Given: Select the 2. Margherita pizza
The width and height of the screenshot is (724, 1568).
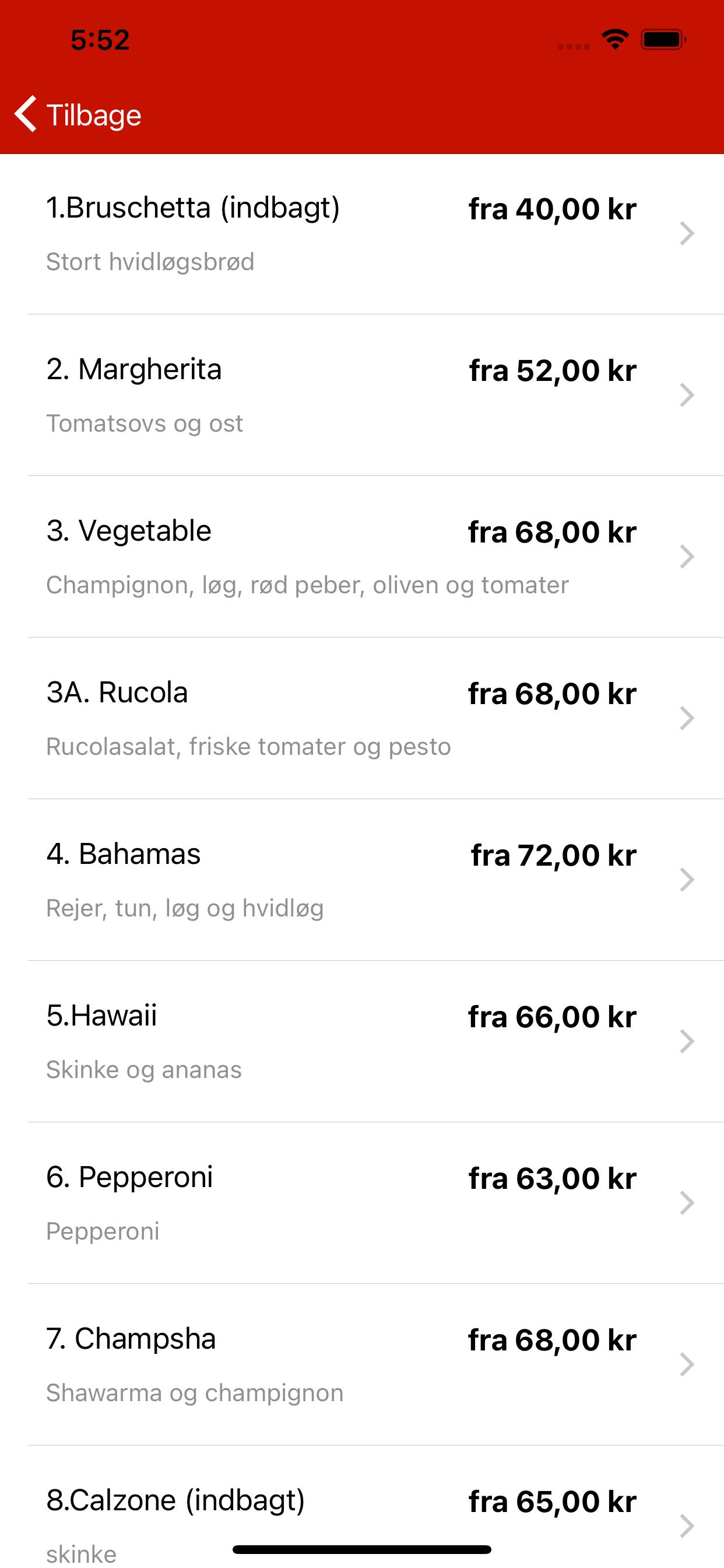Looking at the screenshot, I should pos(362,395).
